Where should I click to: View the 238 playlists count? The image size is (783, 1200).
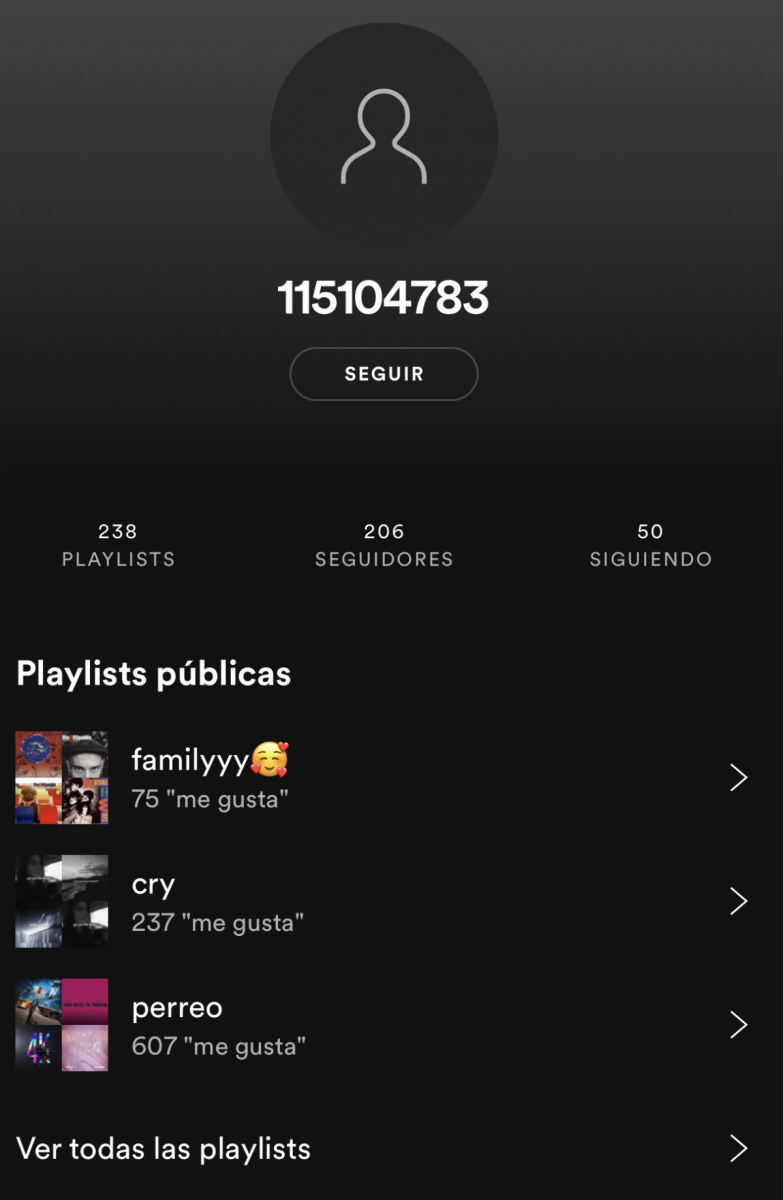pyautogui.click(x=118, y=545)
